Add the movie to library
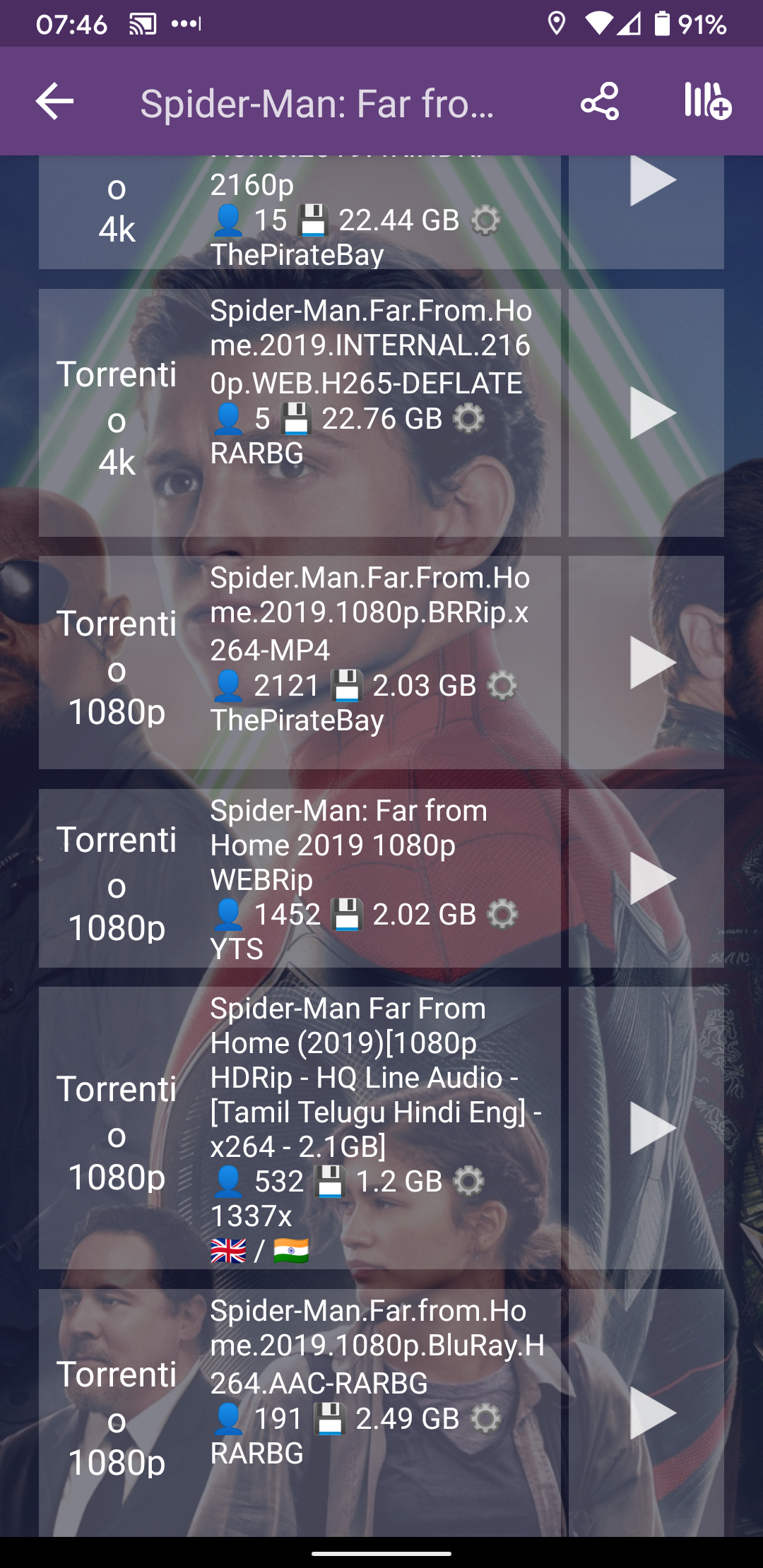 pyautogui.click(x=707, y=101)
